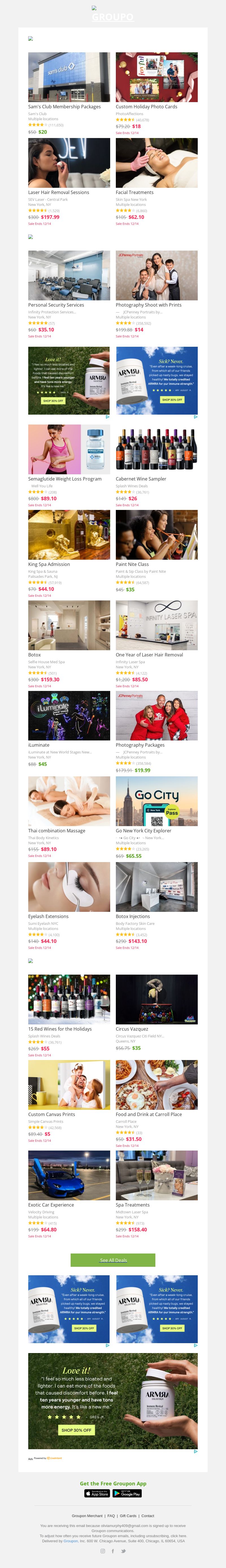Open the Go New York City Explorer deal
Image resolution: width=226 pixels, height=1568 pixels.
[156, 801]
